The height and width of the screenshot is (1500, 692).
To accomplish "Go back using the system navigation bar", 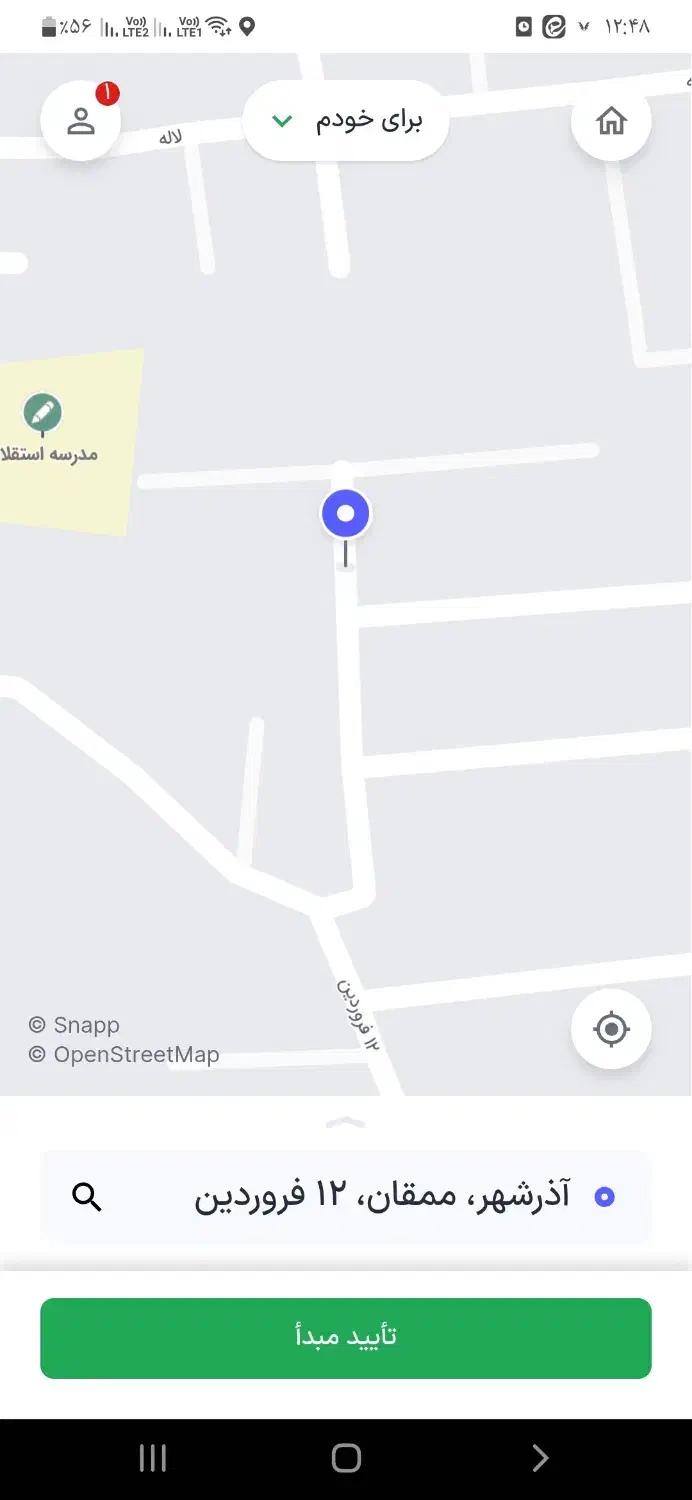I will point(539,1458).
